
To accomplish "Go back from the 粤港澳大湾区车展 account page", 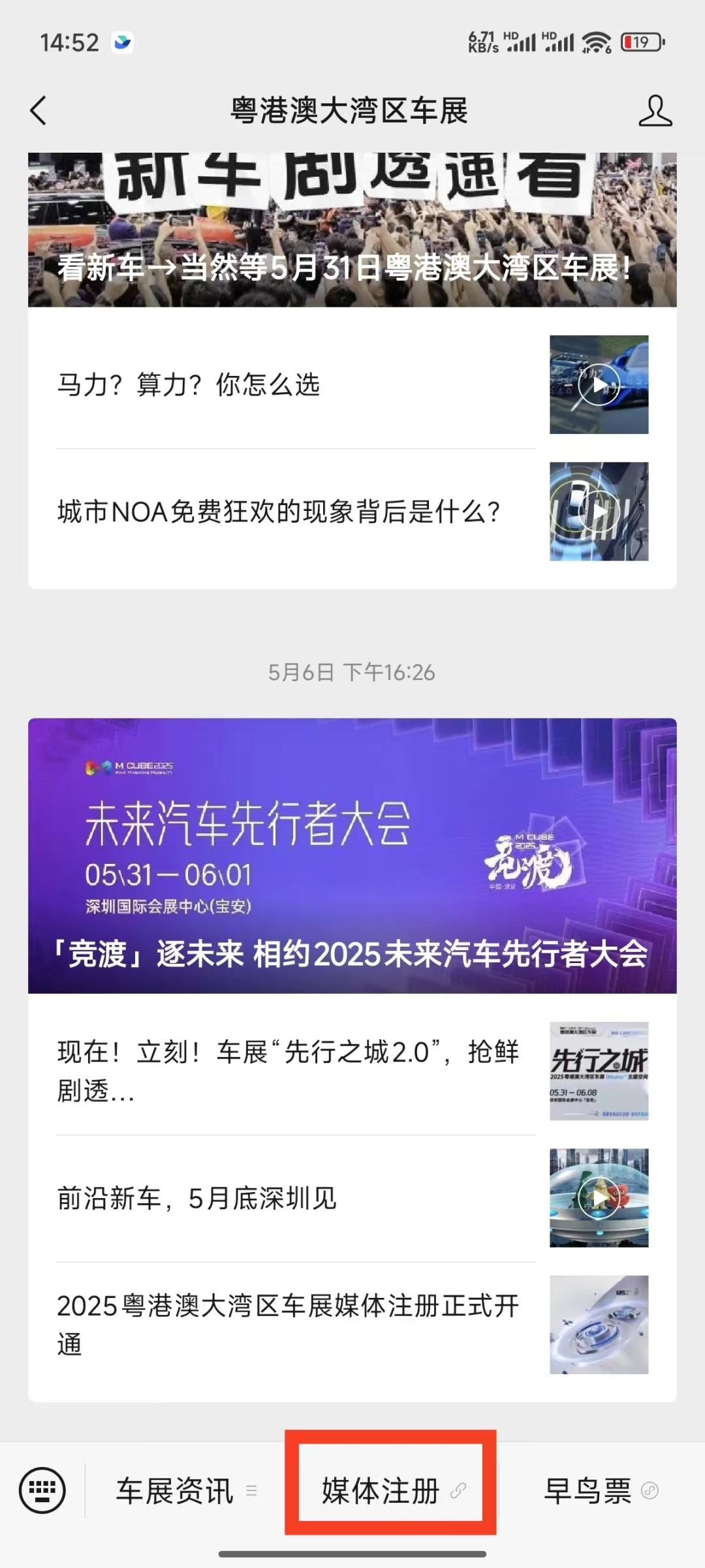I will point(39,110).
